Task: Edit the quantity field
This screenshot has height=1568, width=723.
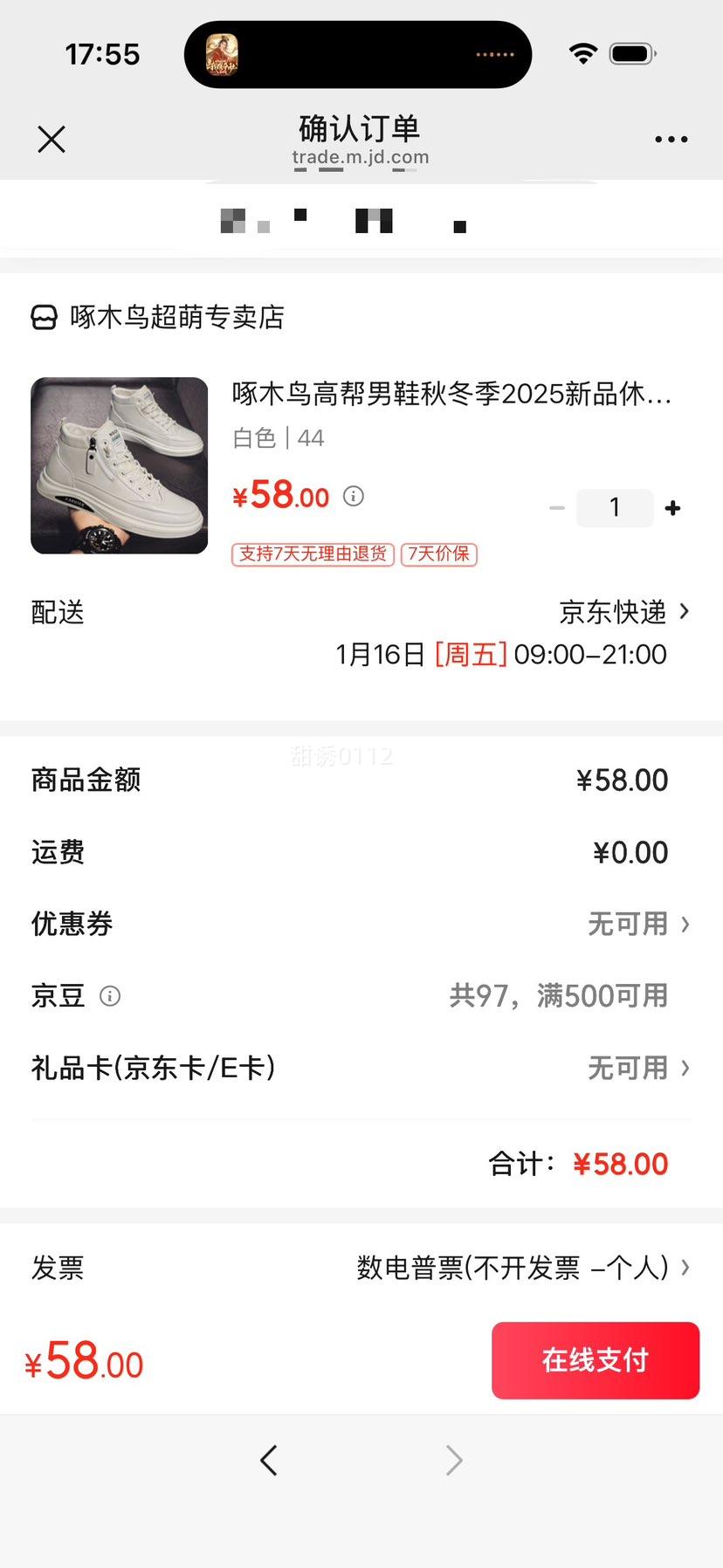Action: tap(615, 508)
